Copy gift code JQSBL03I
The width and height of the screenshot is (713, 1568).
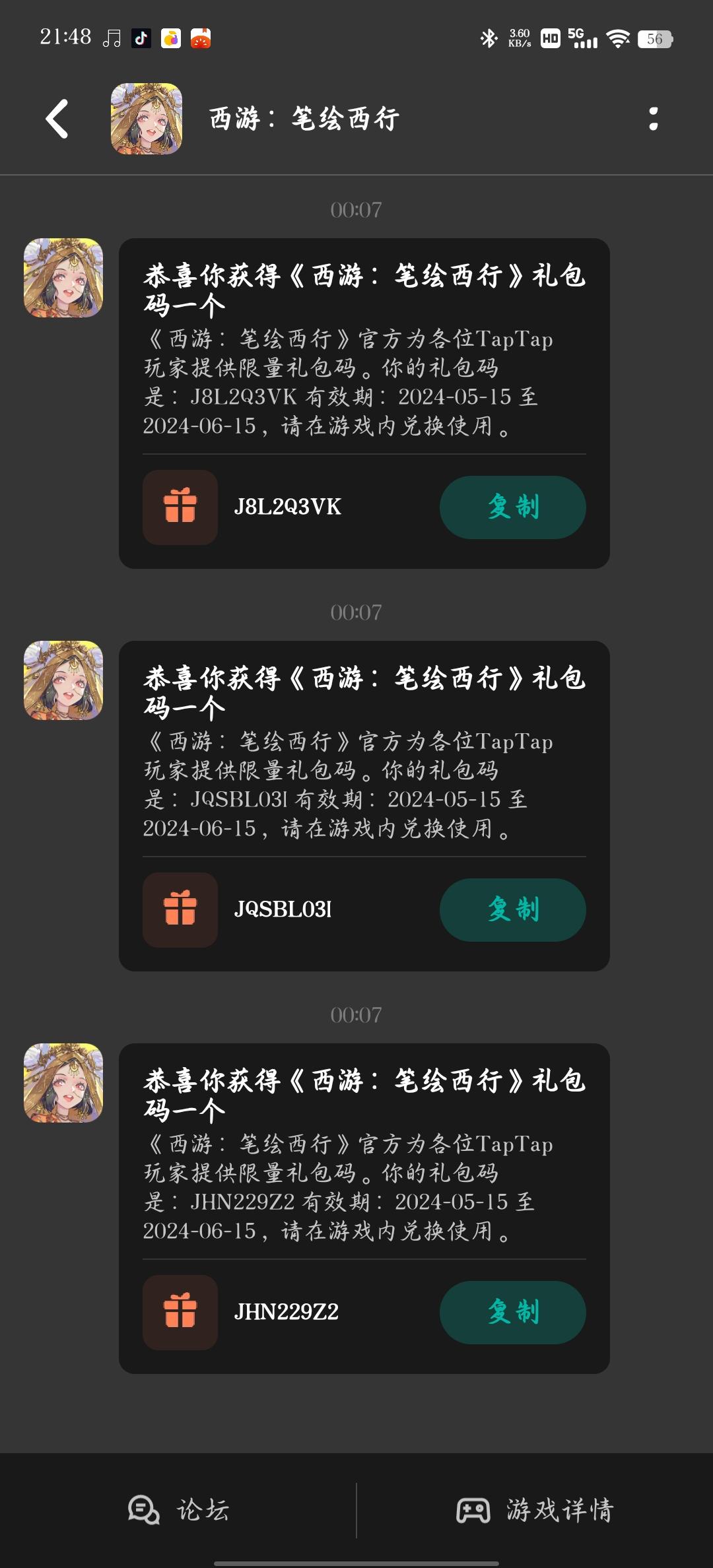512,911
